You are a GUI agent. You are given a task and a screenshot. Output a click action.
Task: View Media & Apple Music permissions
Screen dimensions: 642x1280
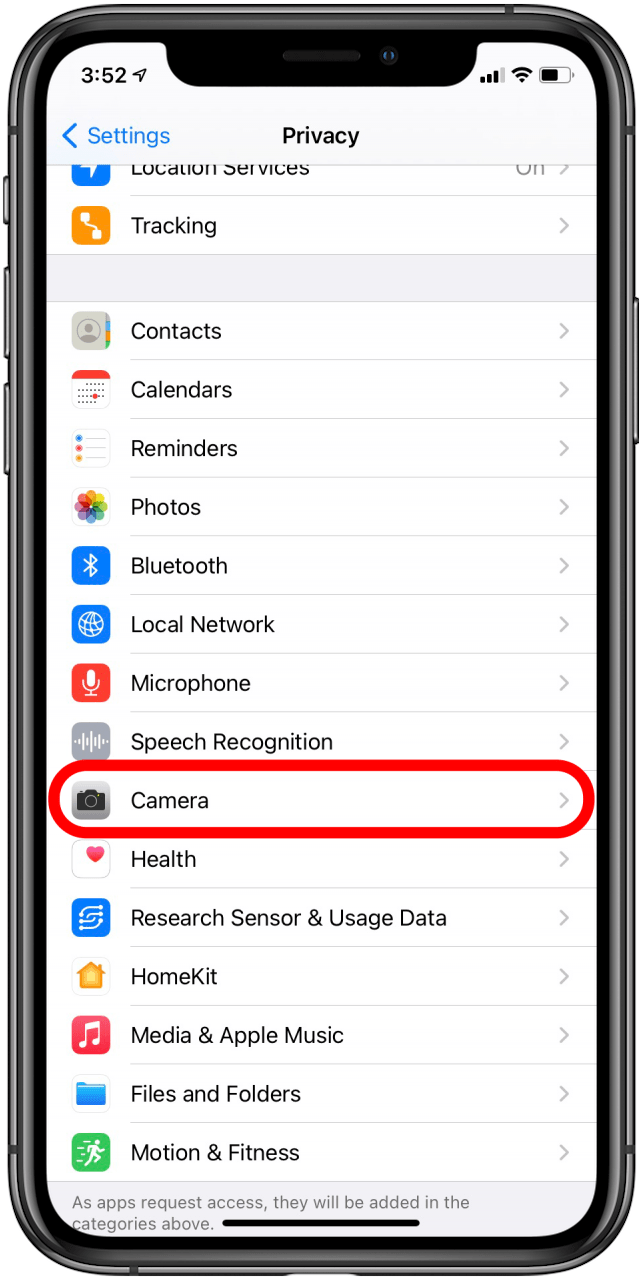320,1036
